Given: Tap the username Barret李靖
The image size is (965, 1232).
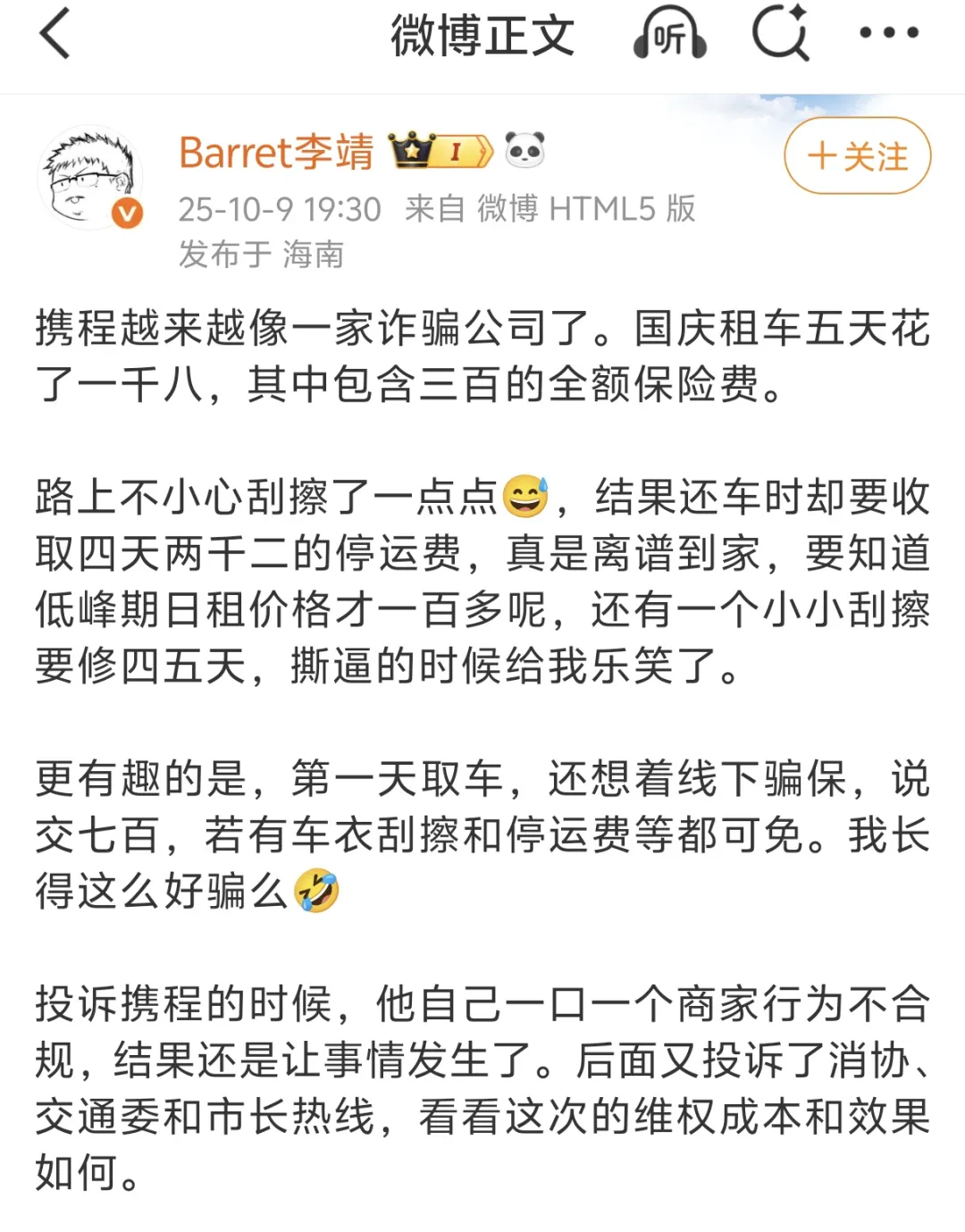Looking at the screenshot, I should pyautogui.click(x=276, y=152).
